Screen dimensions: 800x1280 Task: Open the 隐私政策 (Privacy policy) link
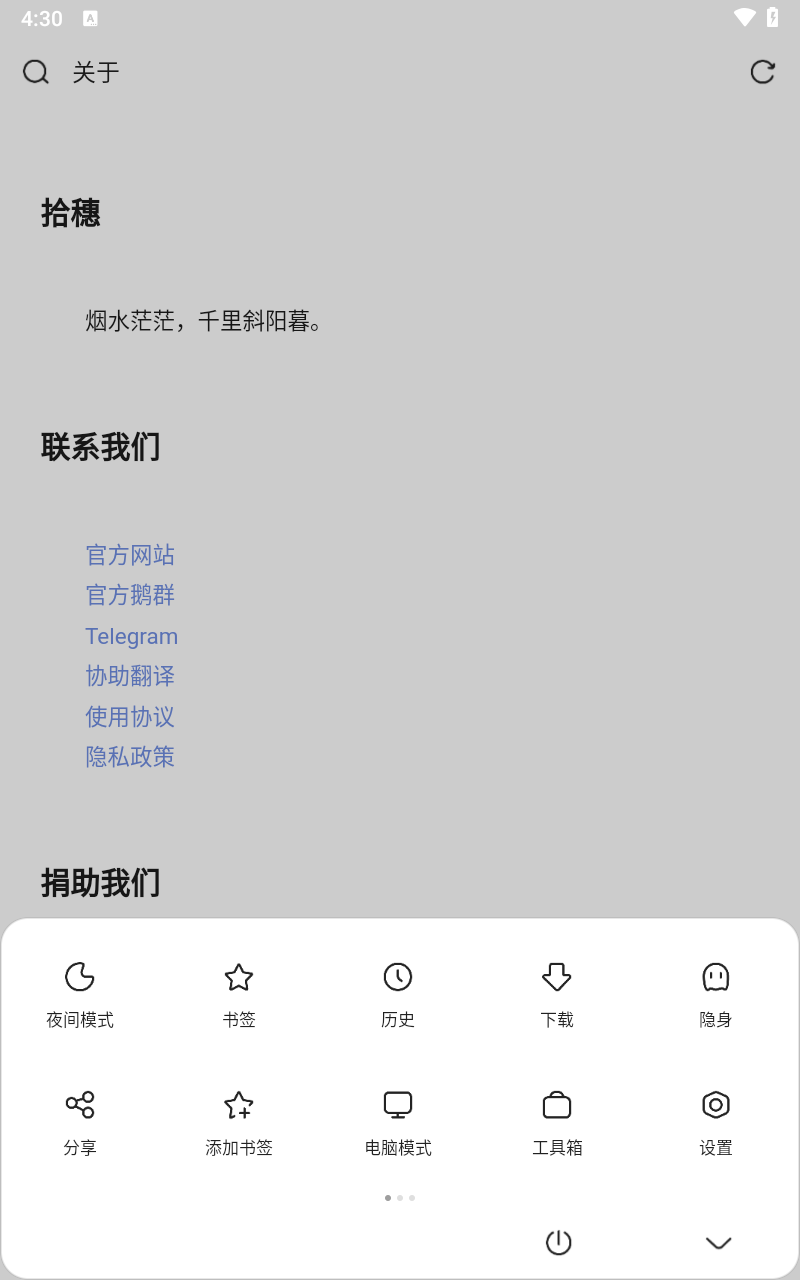point(130,757)
